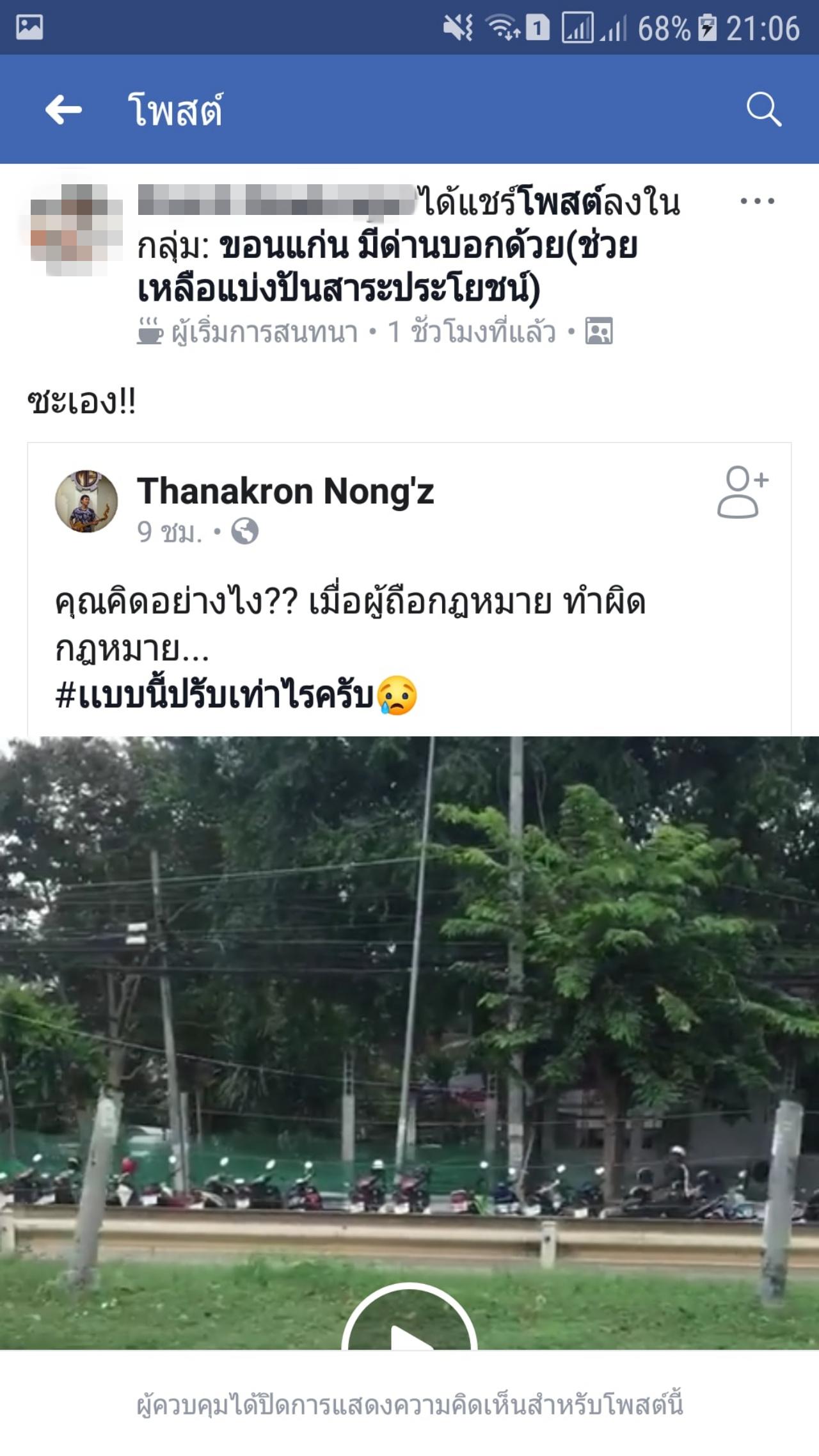Open the shared โพสต์ link in header
819x1456 pixels.
pos(562,202)
